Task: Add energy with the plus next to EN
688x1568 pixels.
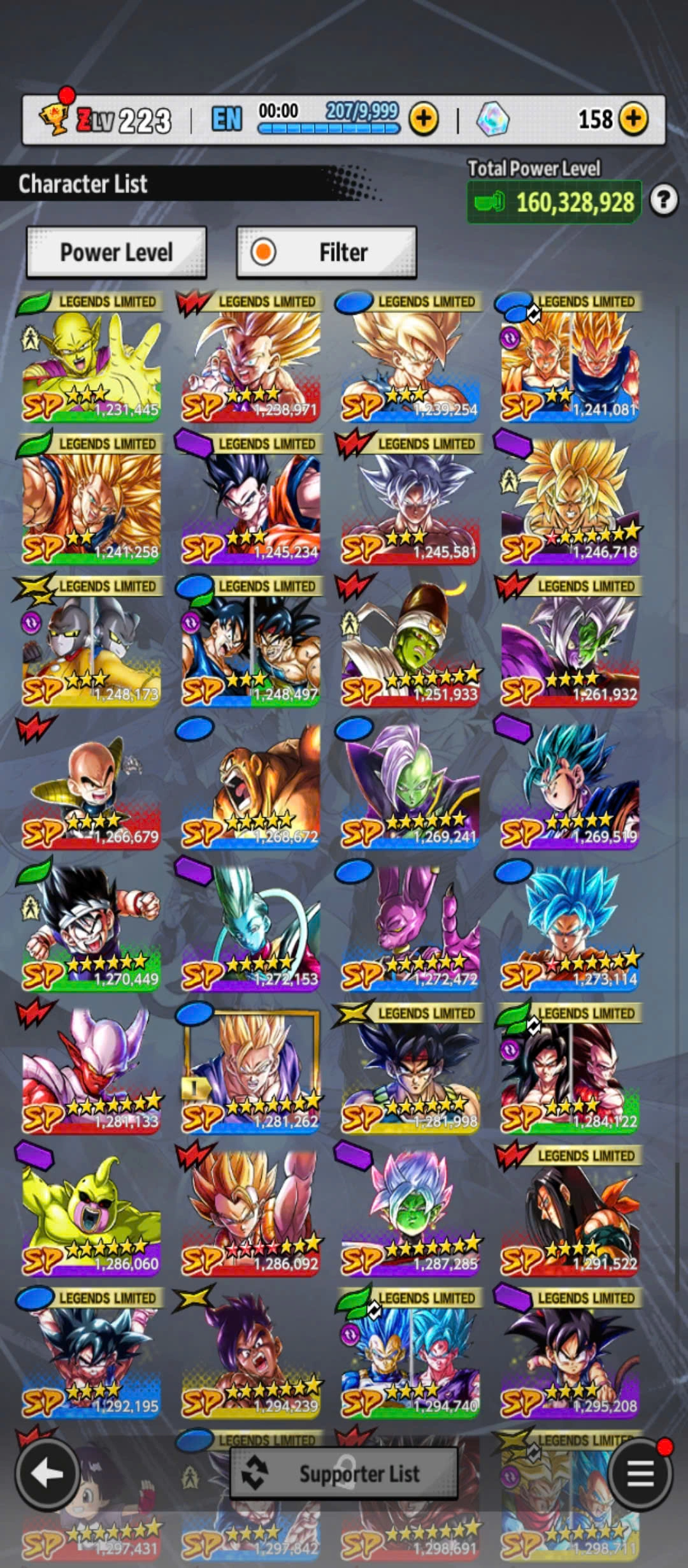Action: (424, 119)
